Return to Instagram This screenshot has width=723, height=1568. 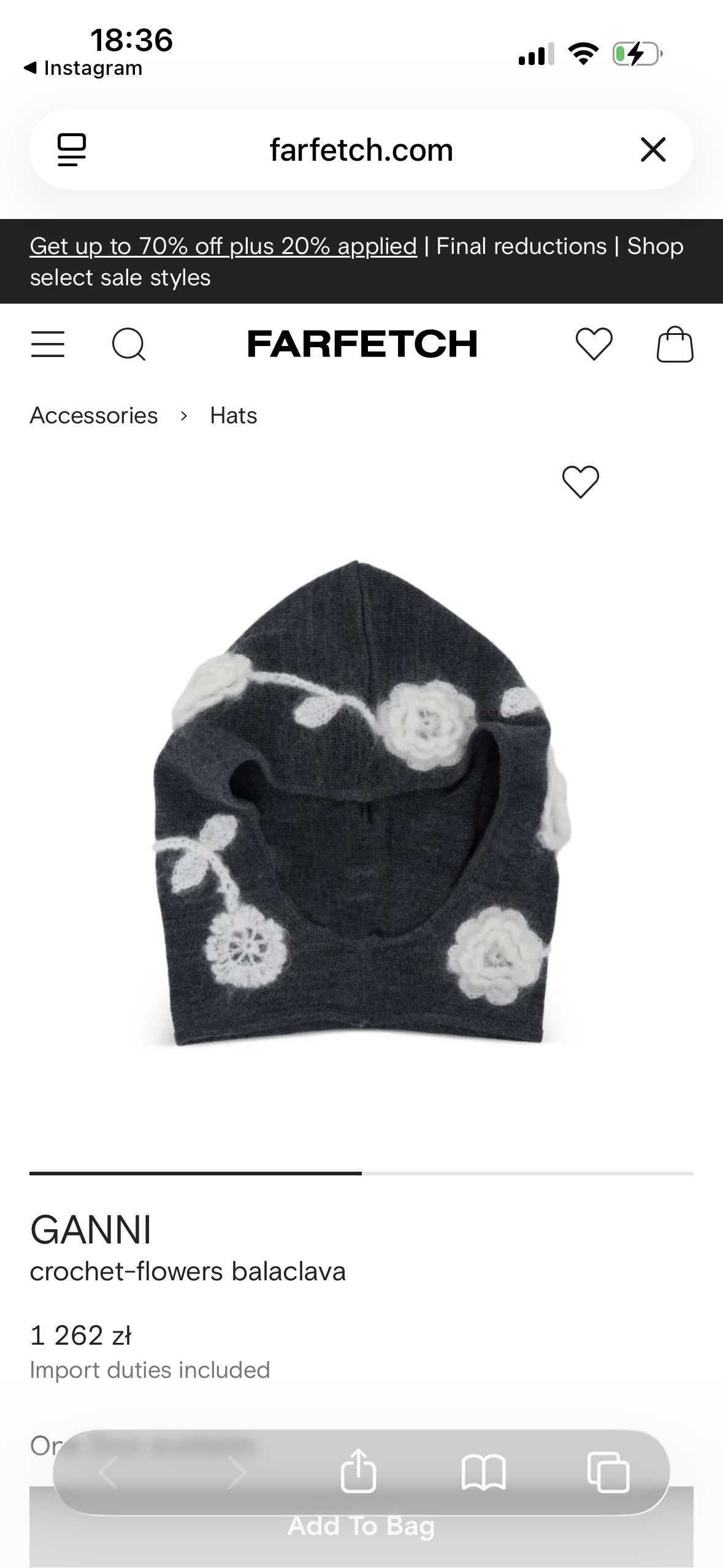point(83,68)
